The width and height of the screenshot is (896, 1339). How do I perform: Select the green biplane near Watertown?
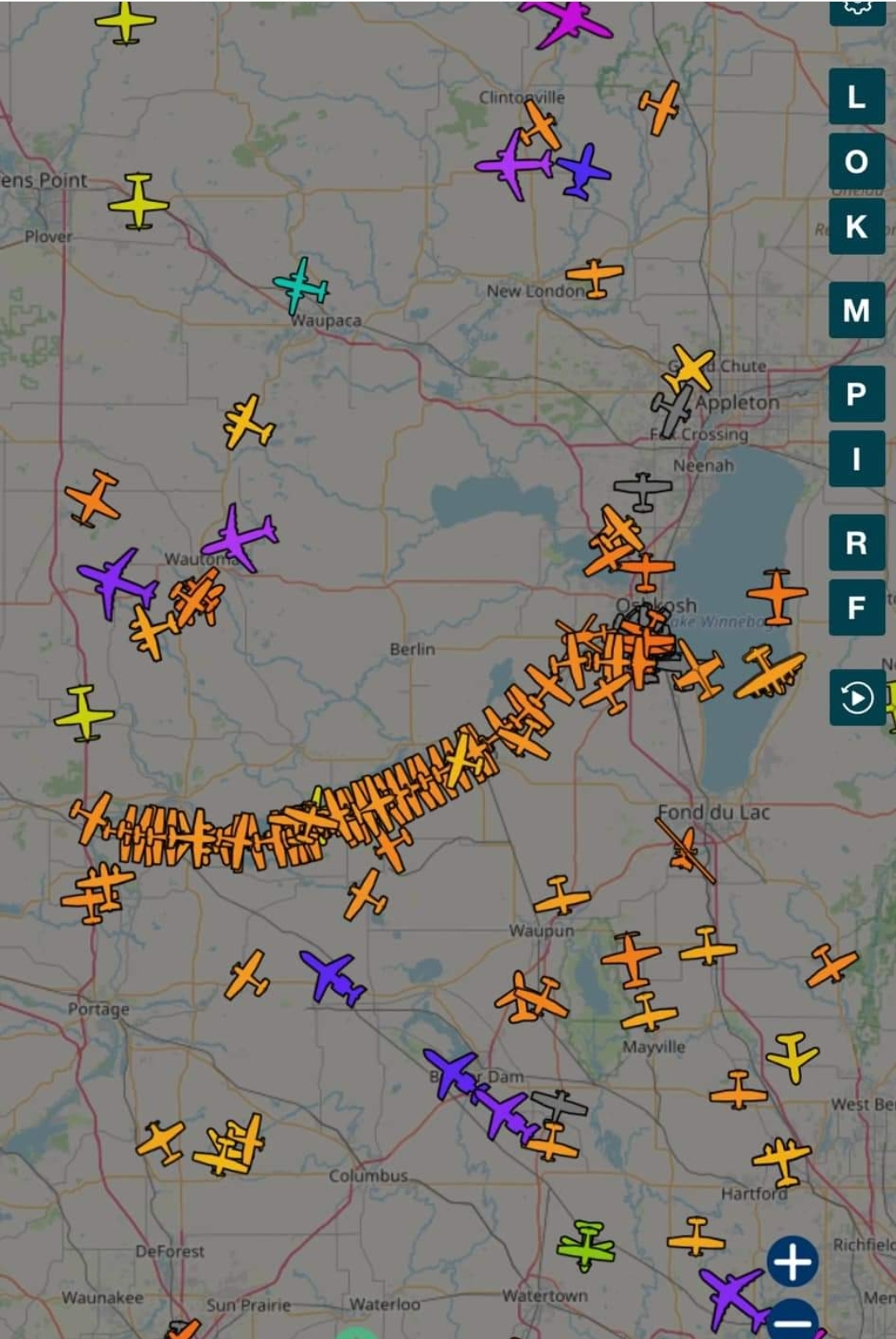[587, 1244]
